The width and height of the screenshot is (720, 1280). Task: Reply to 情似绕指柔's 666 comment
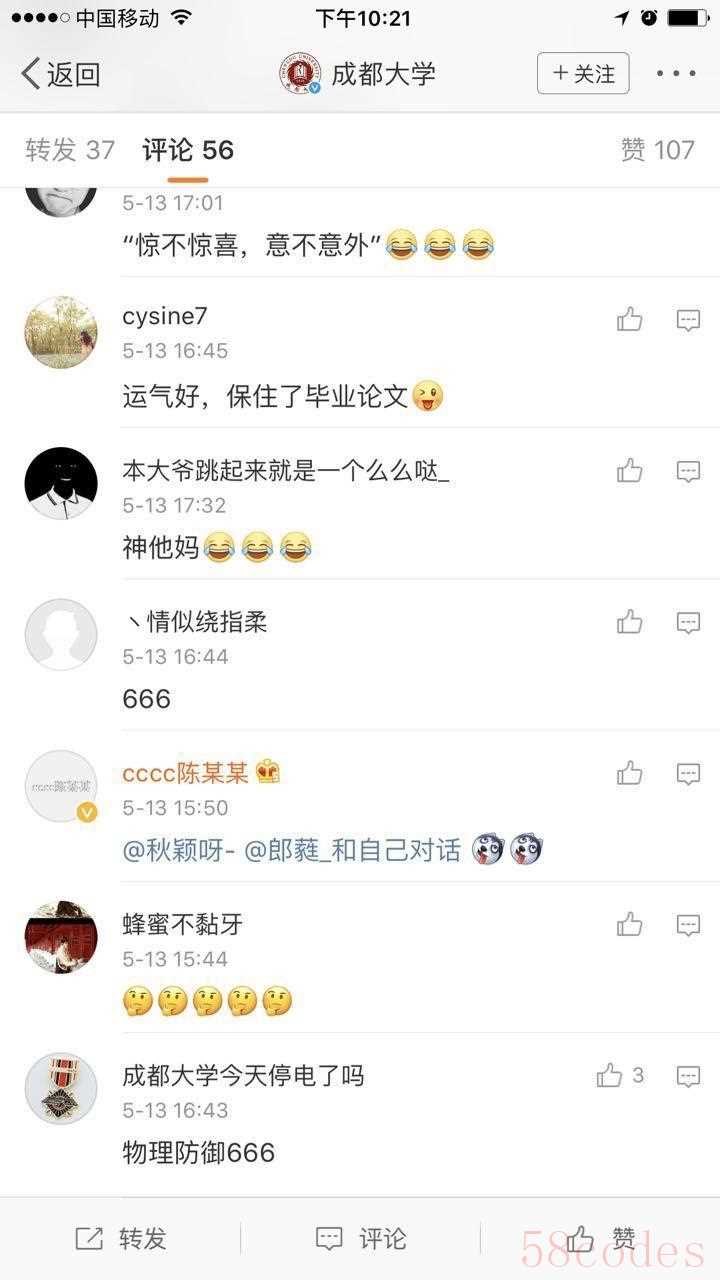(688, 623)
